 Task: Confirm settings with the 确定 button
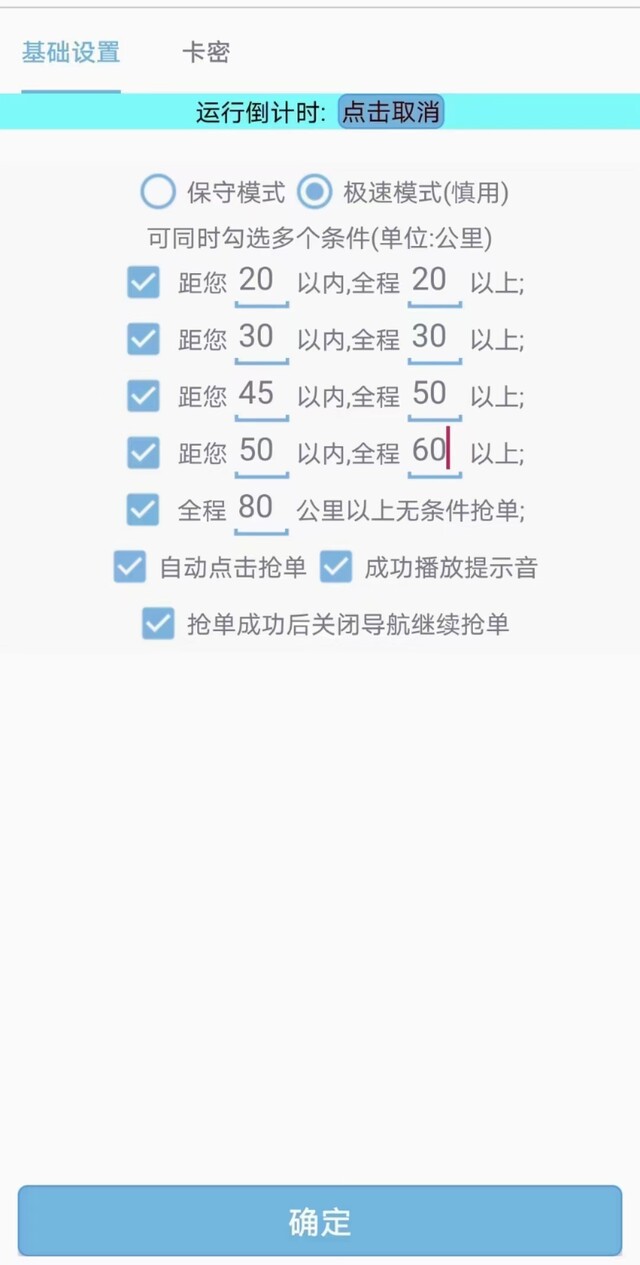(320, 1221)
